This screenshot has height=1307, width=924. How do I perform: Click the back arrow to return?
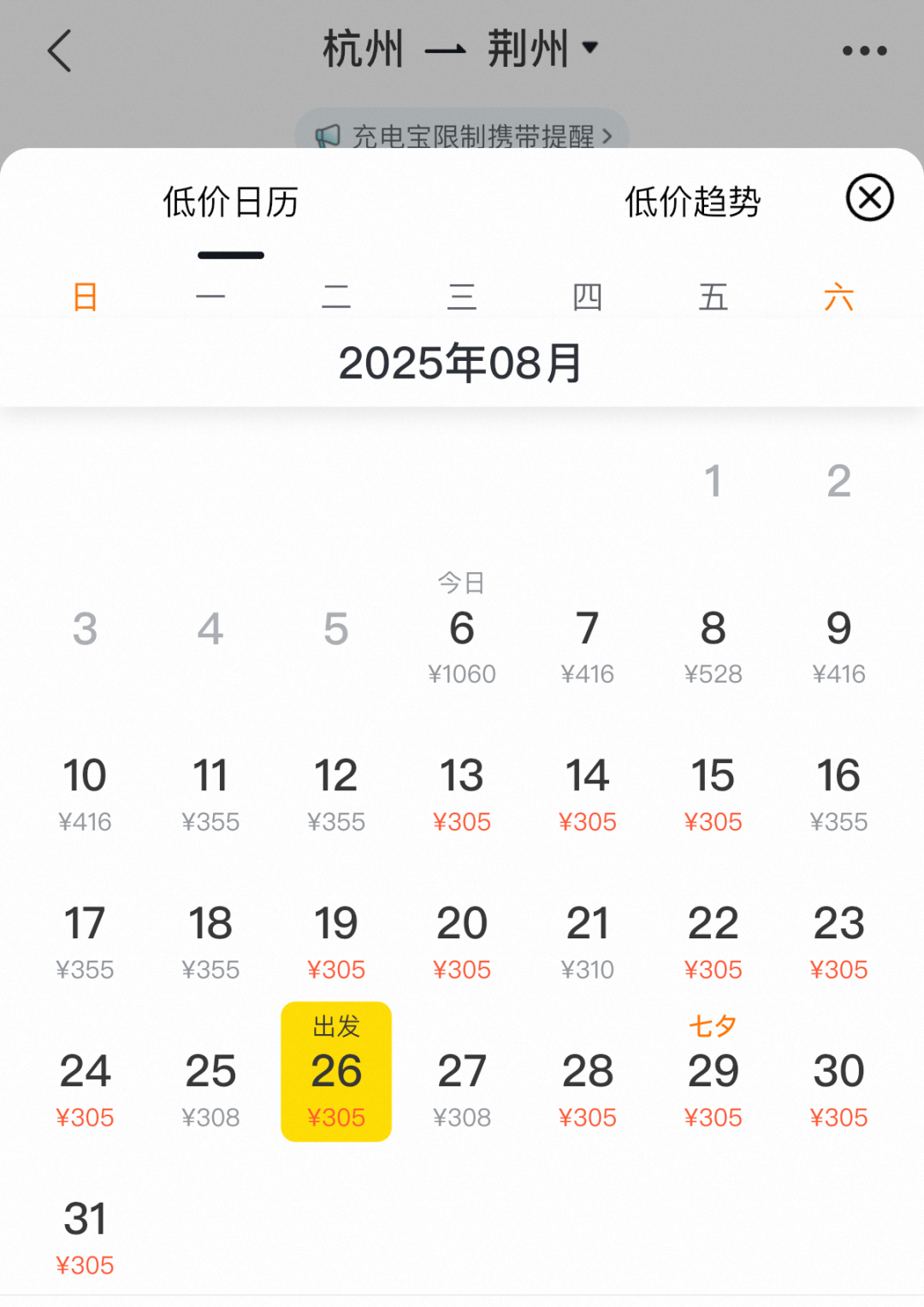coord(58,50)
